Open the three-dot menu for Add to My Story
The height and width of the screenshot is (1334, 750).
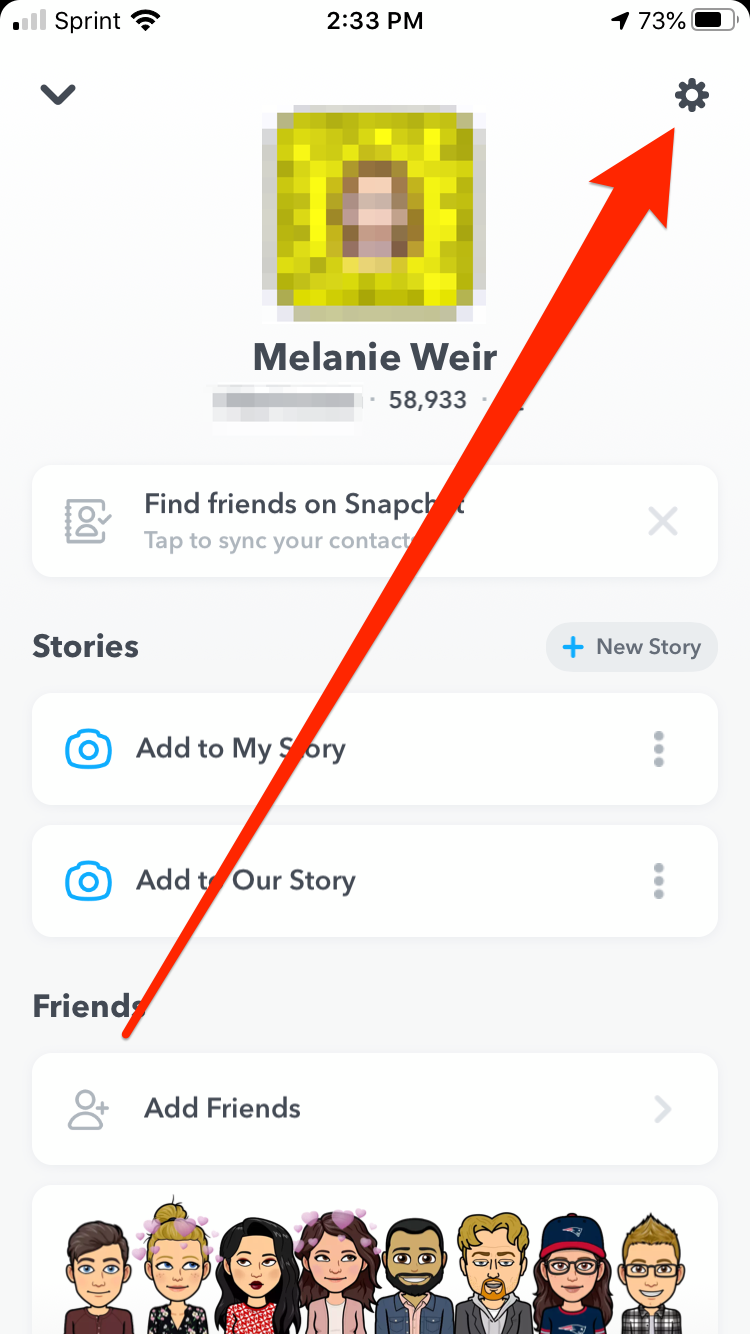click(659, 748)
